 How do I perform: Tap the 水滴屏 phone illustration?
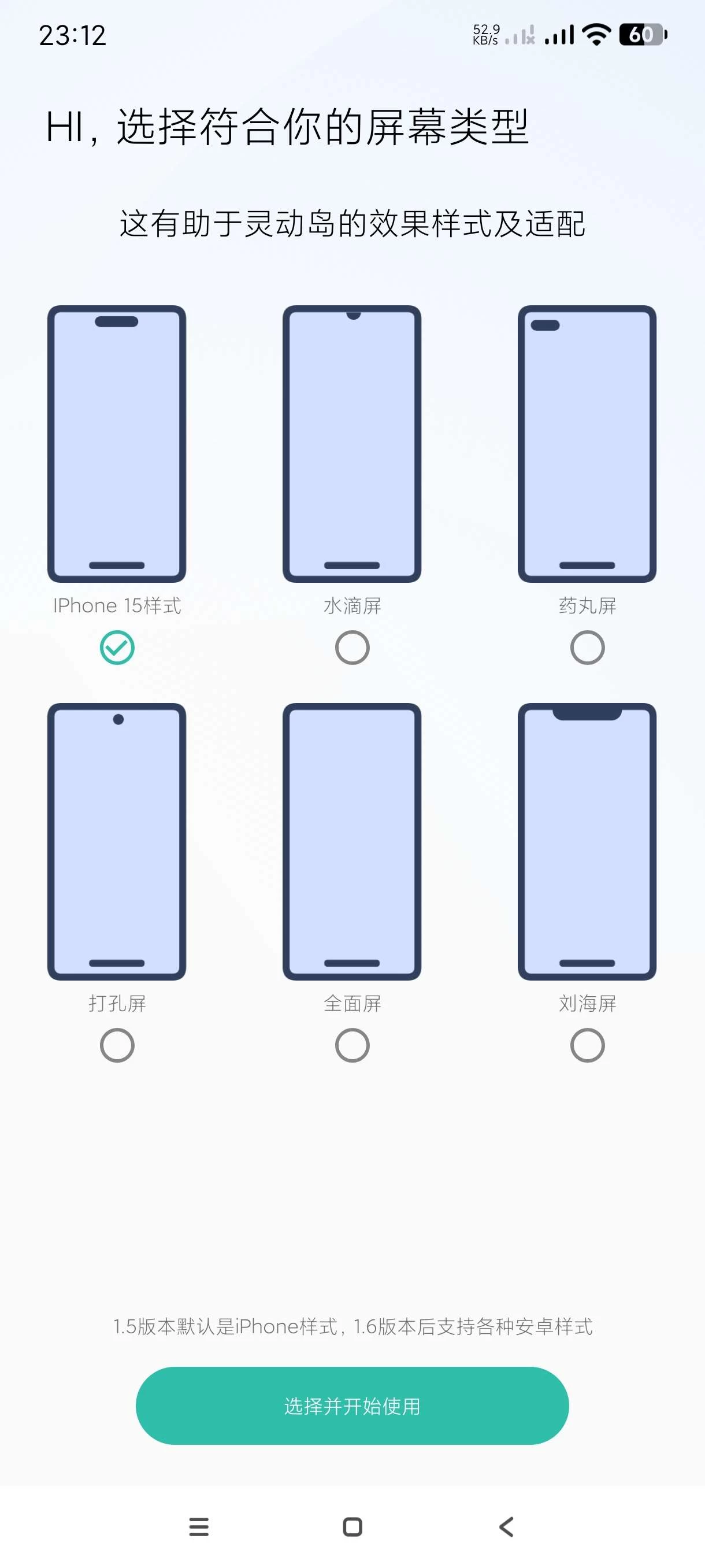coord(352,443)
